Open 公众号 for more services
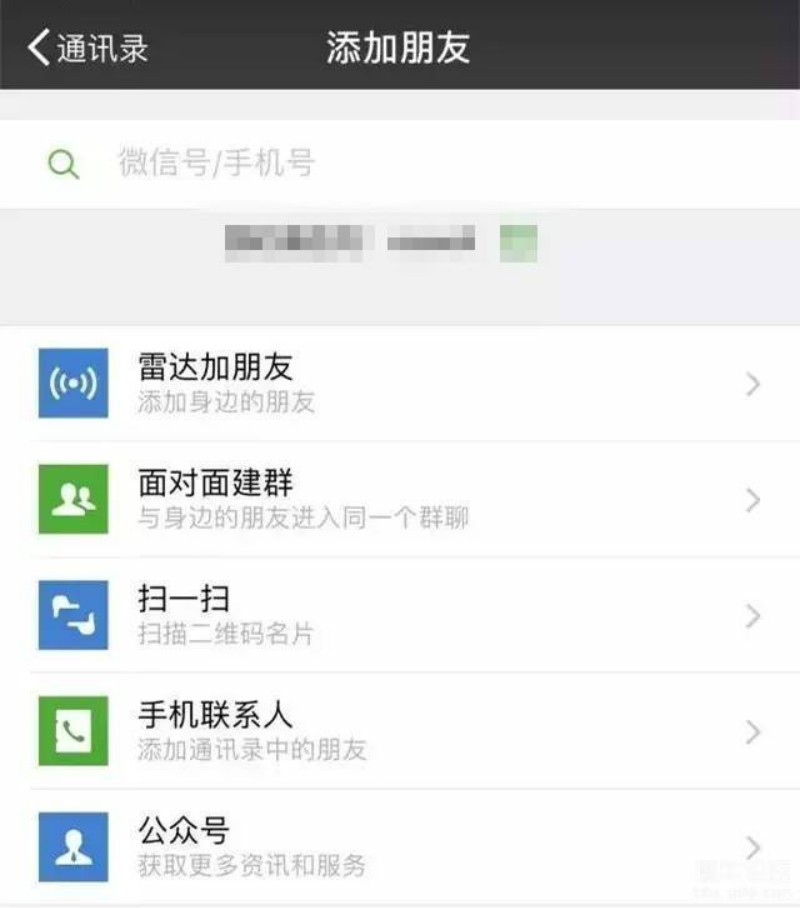 click(x=400, y=846)
